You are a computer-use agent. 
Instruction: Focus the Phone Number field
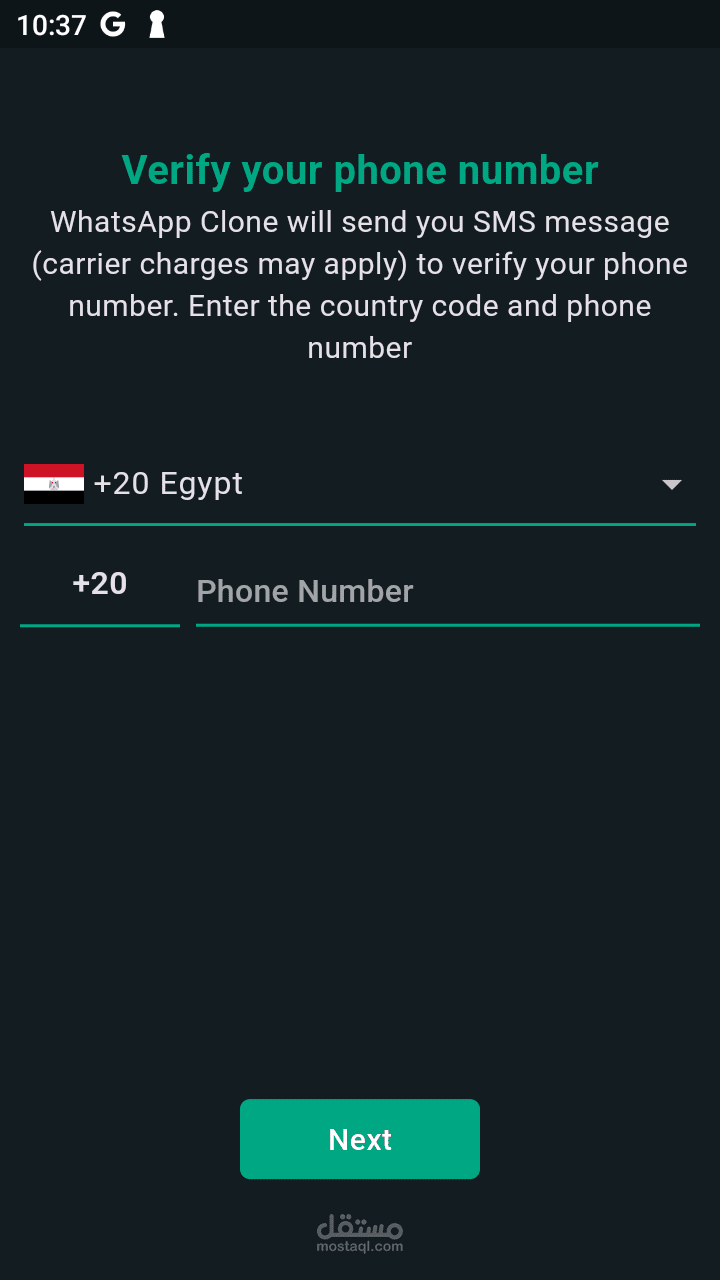pos(447,591)
